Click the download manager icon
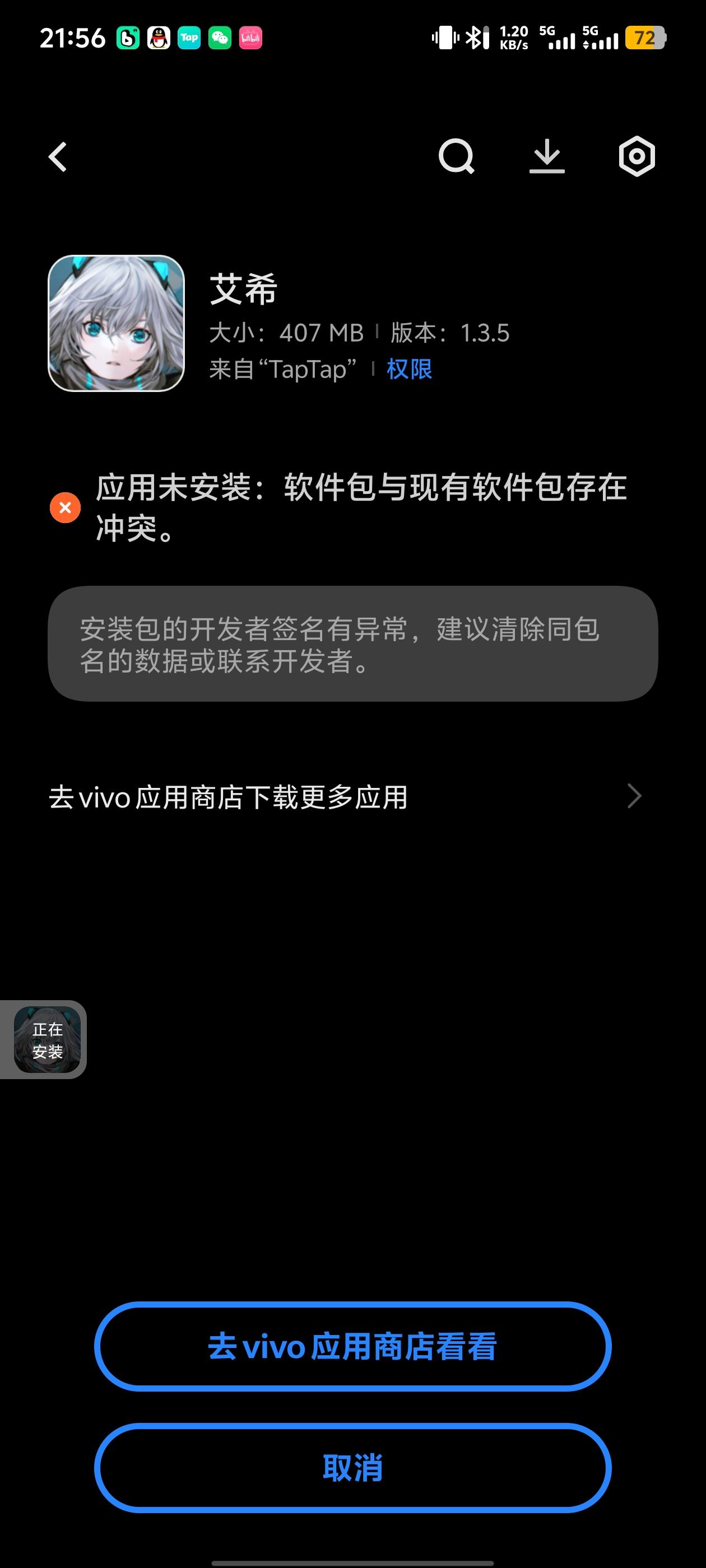706x1568 pixels. [546, 156]
